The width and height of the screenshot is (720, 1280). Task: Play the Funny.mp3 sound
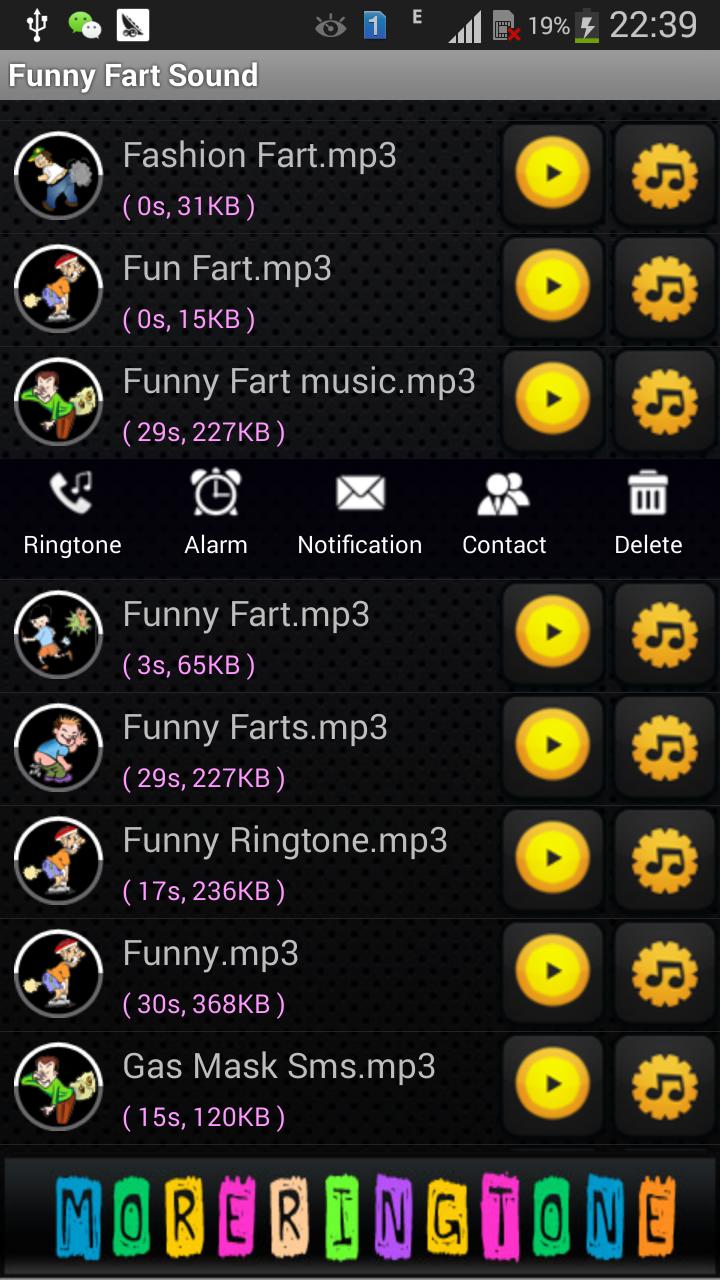[552, 972]
